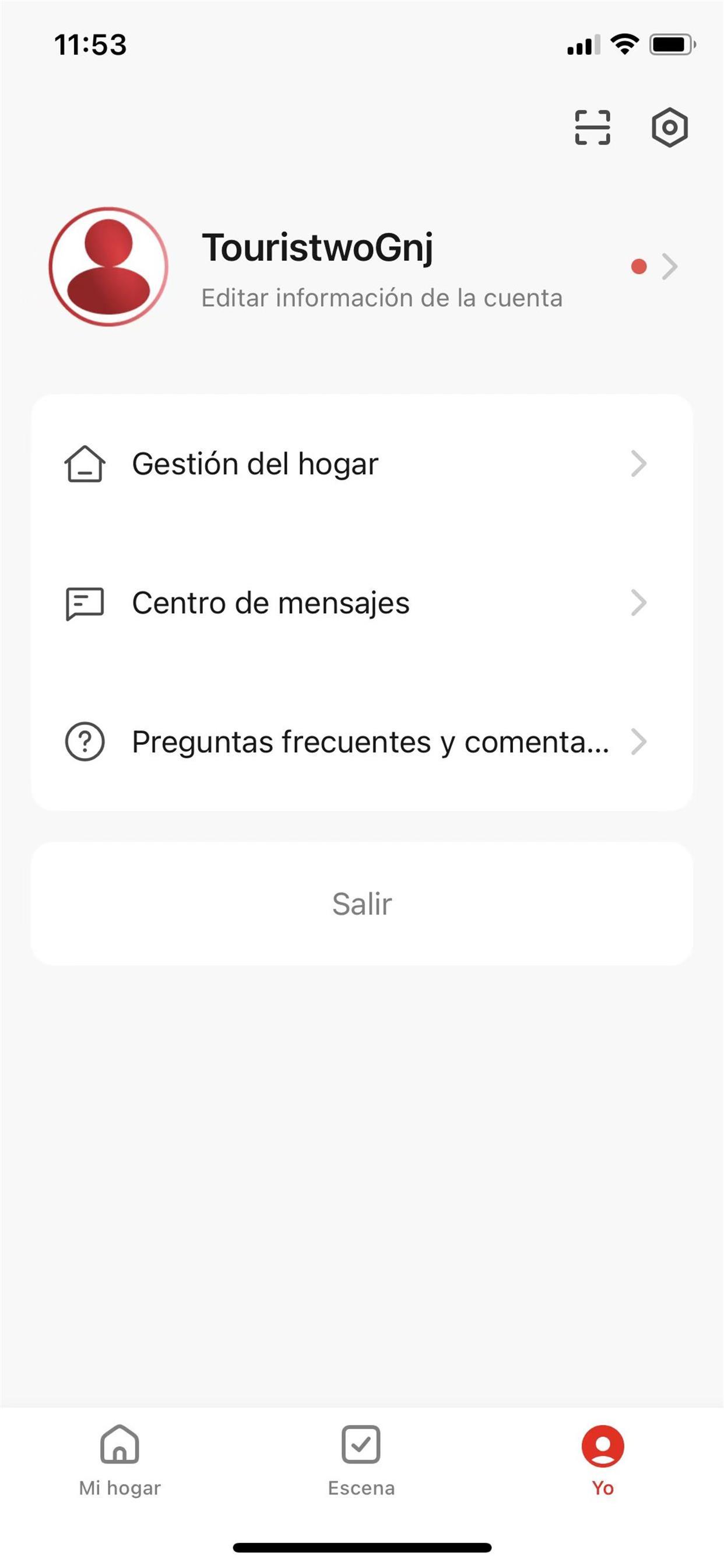Open the settings hexagon icon

point(669,127)
